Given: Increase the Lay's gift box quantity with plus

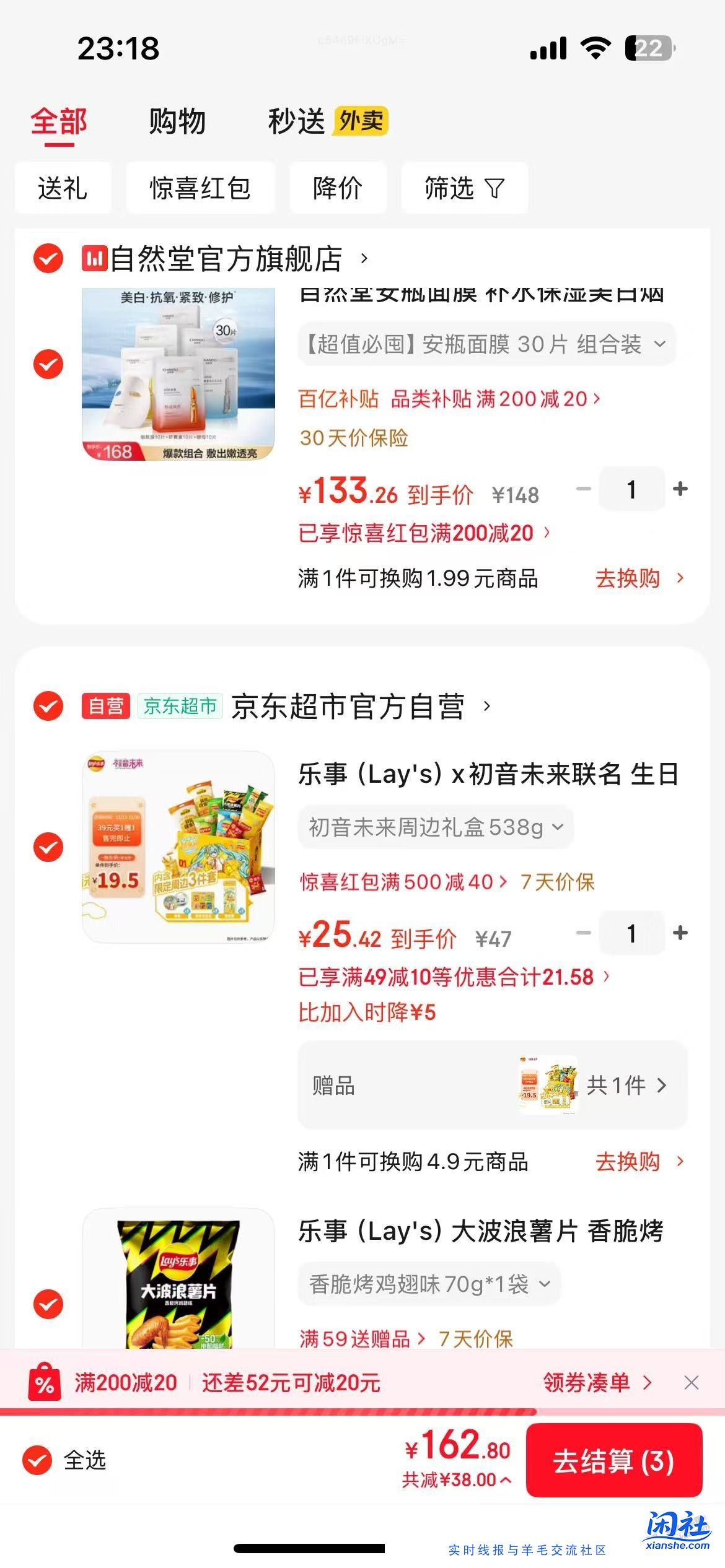Looking at the screenshot, I should 680,933.
